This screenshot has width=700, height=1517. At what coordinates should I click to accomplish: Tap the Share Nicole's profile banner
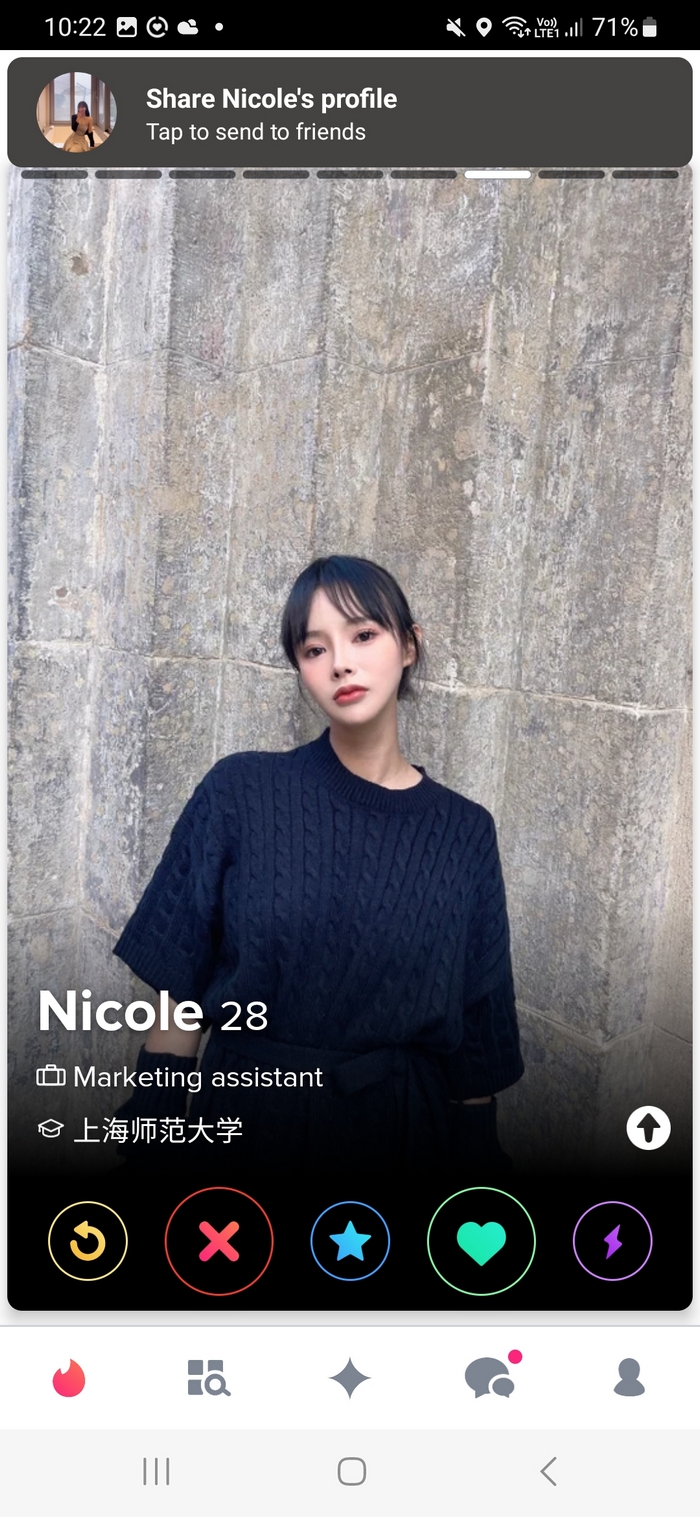[350, 112]
